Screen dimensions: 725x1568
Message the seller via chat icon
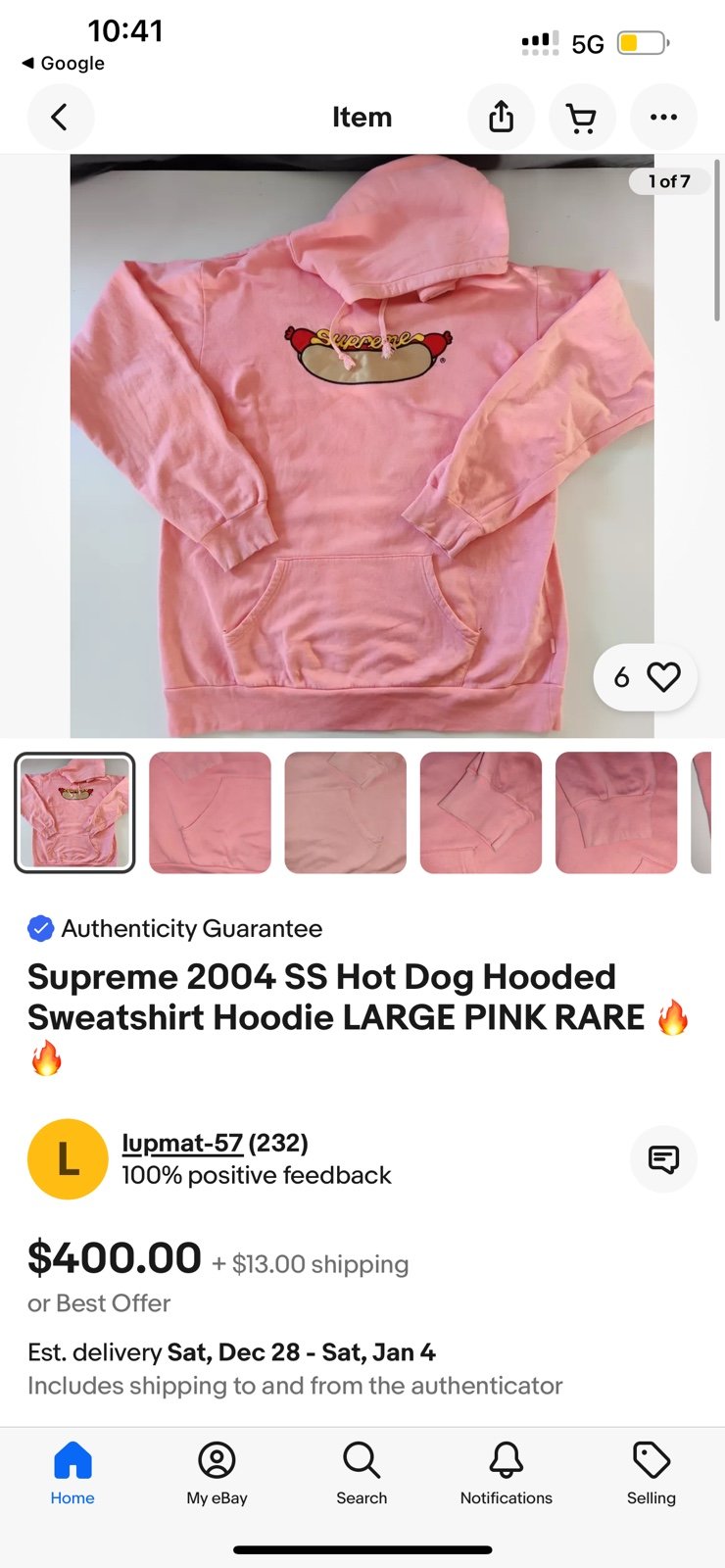(663, 1159)
